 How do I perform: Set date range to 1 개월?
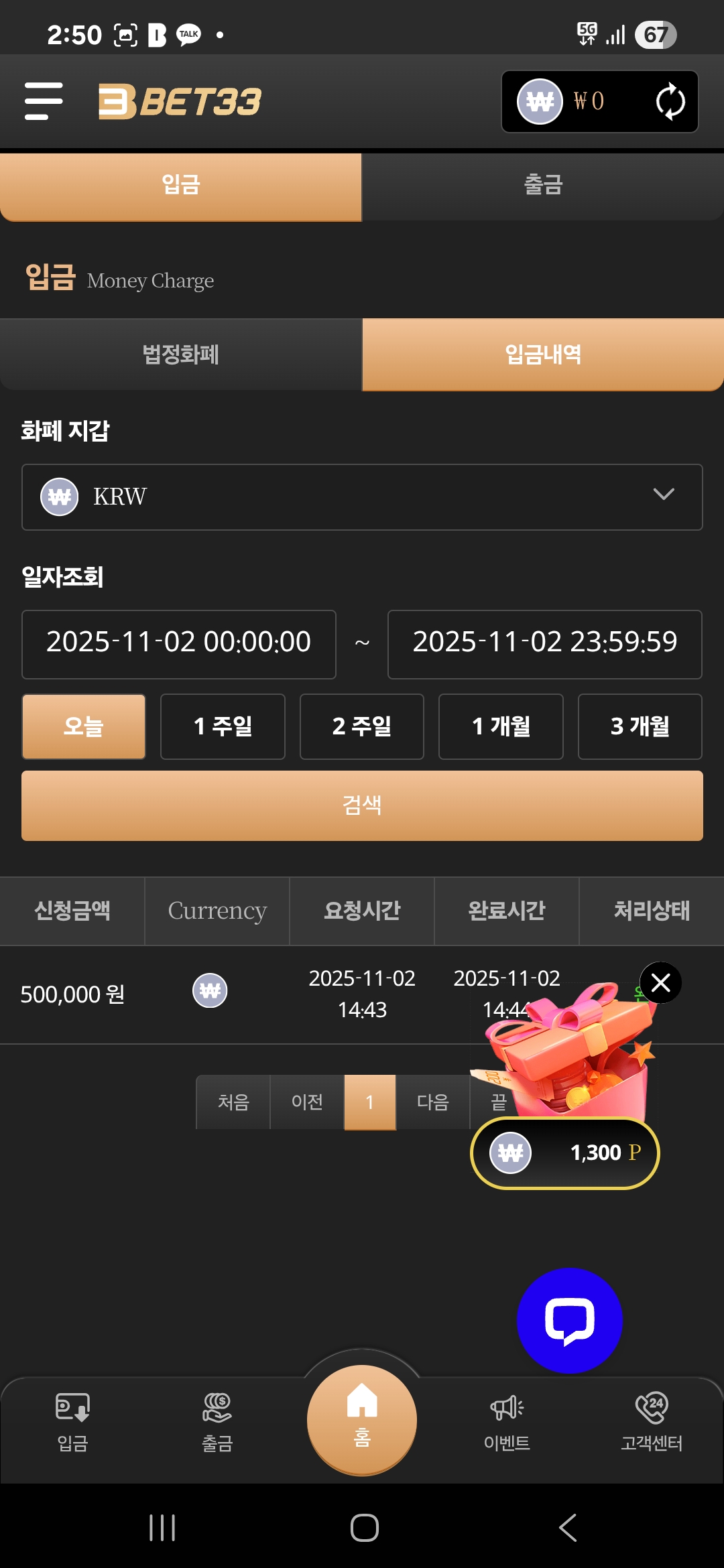click(501, 726)
